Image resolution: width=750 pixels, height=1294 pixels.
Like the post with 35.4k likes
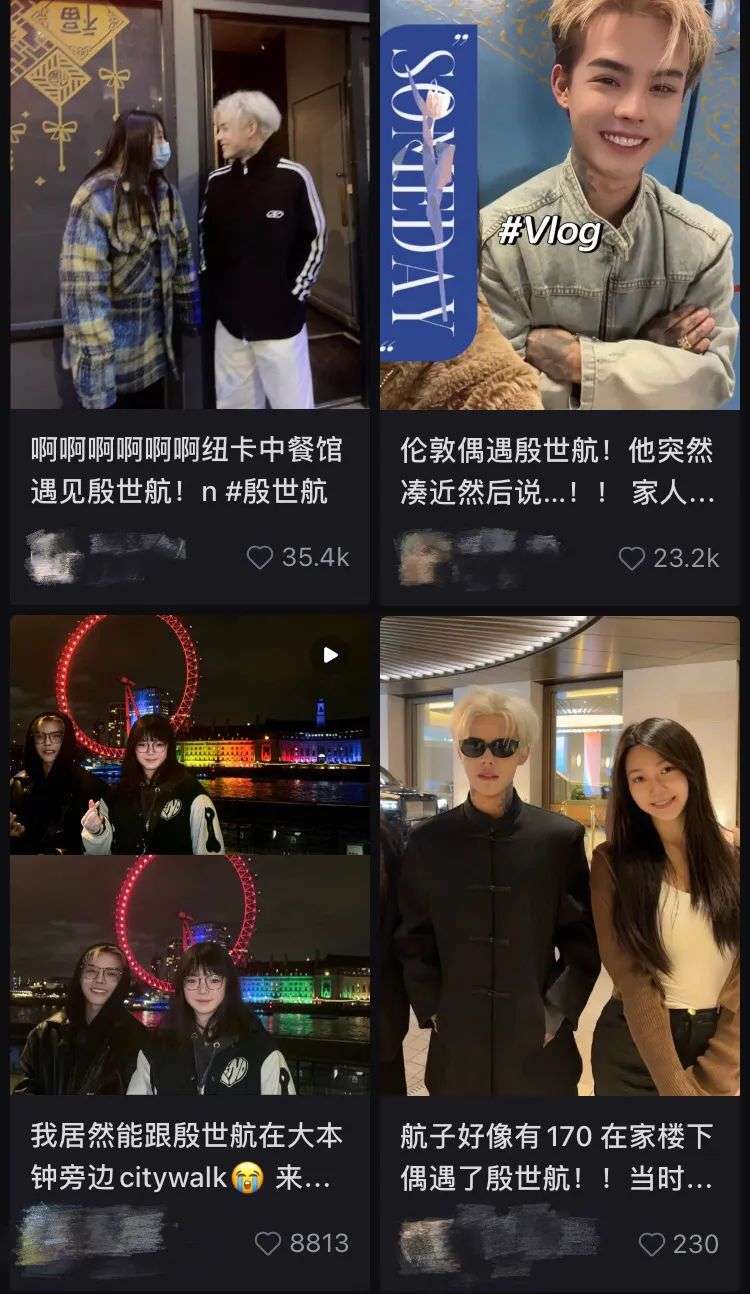(260, 557)
